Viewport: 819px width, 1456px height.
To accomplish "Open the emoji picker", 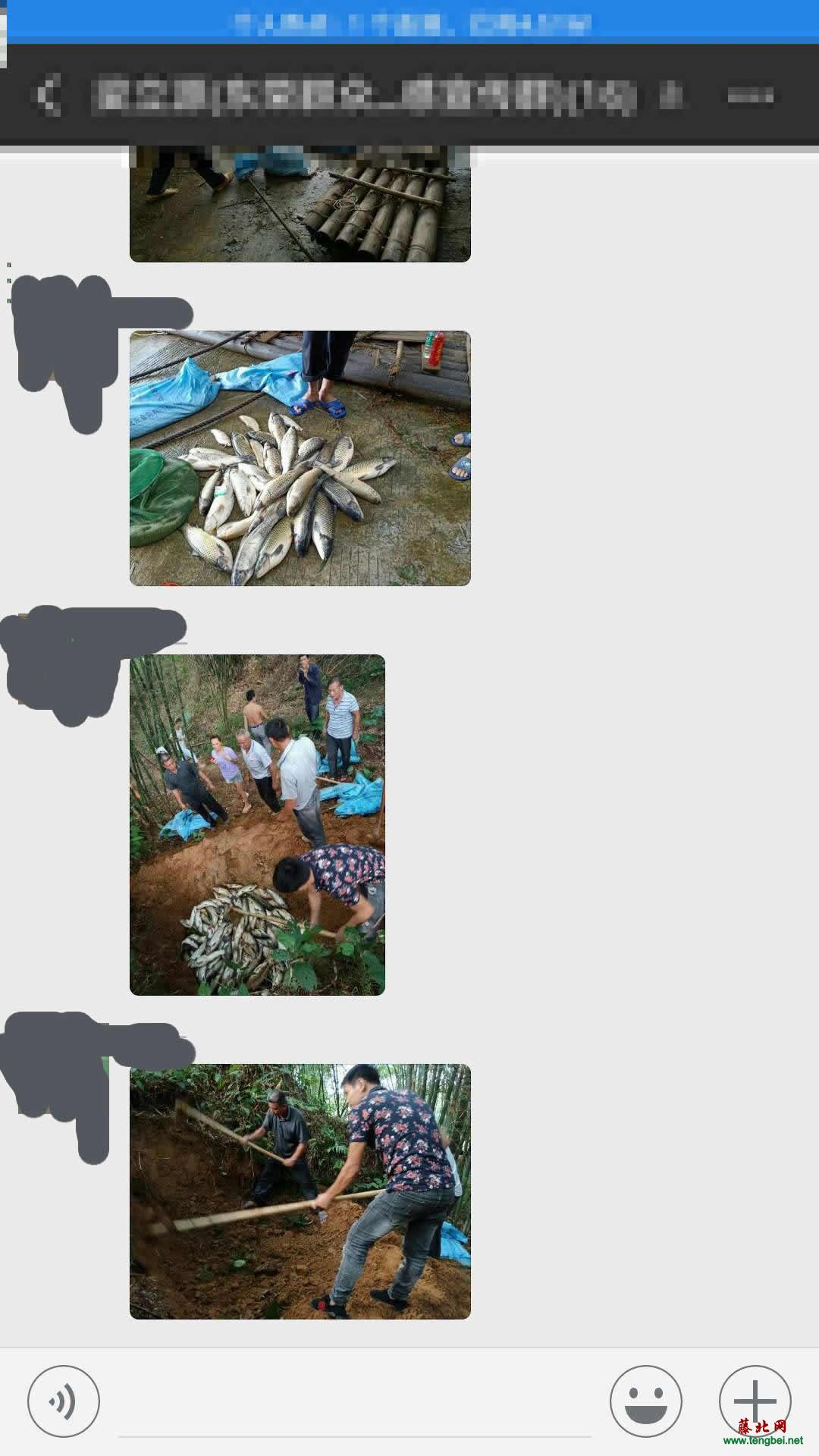I will click(645, 1401).
